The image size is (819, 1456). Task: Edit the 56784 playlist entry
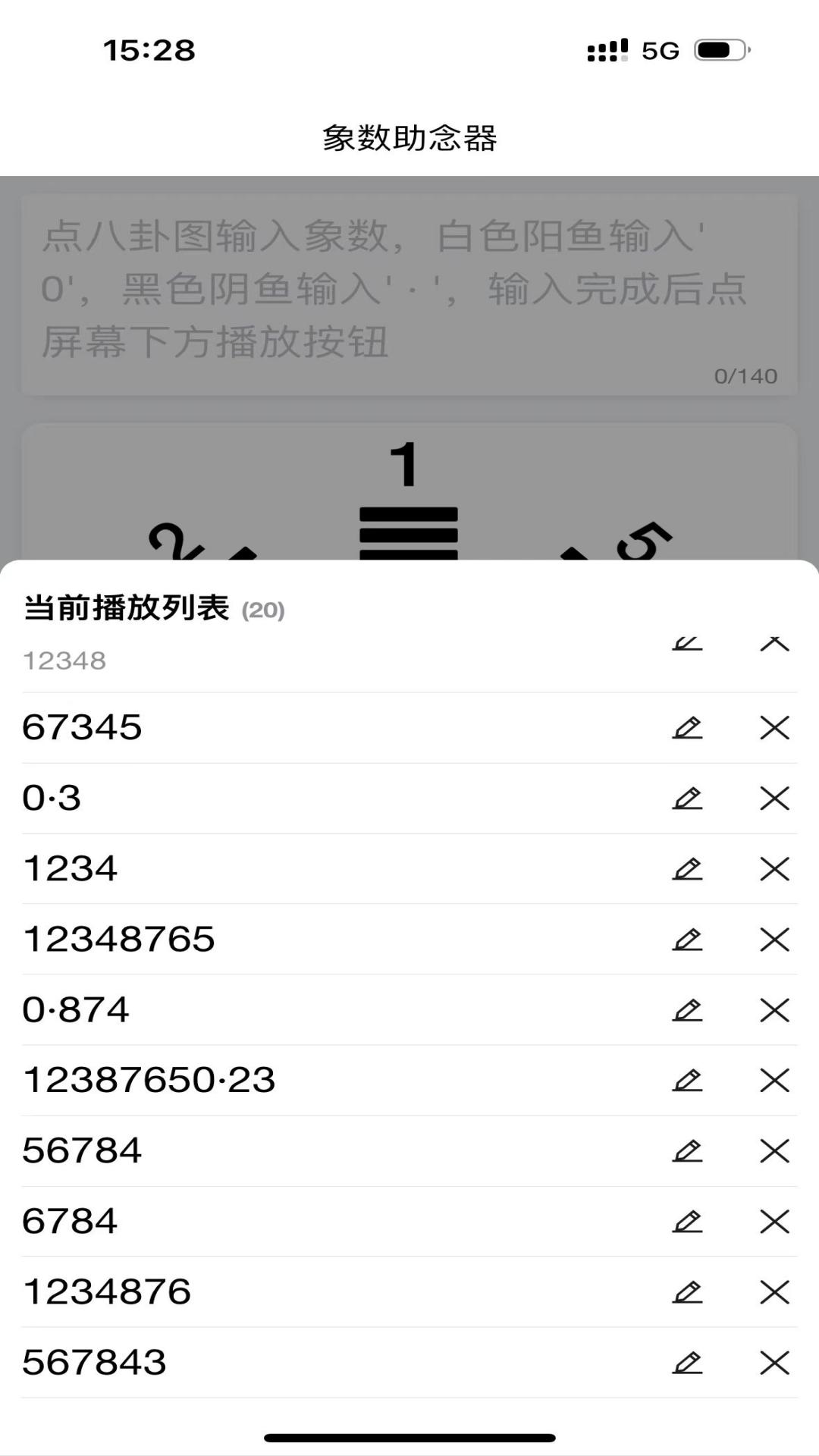[x=686, y=1151]
